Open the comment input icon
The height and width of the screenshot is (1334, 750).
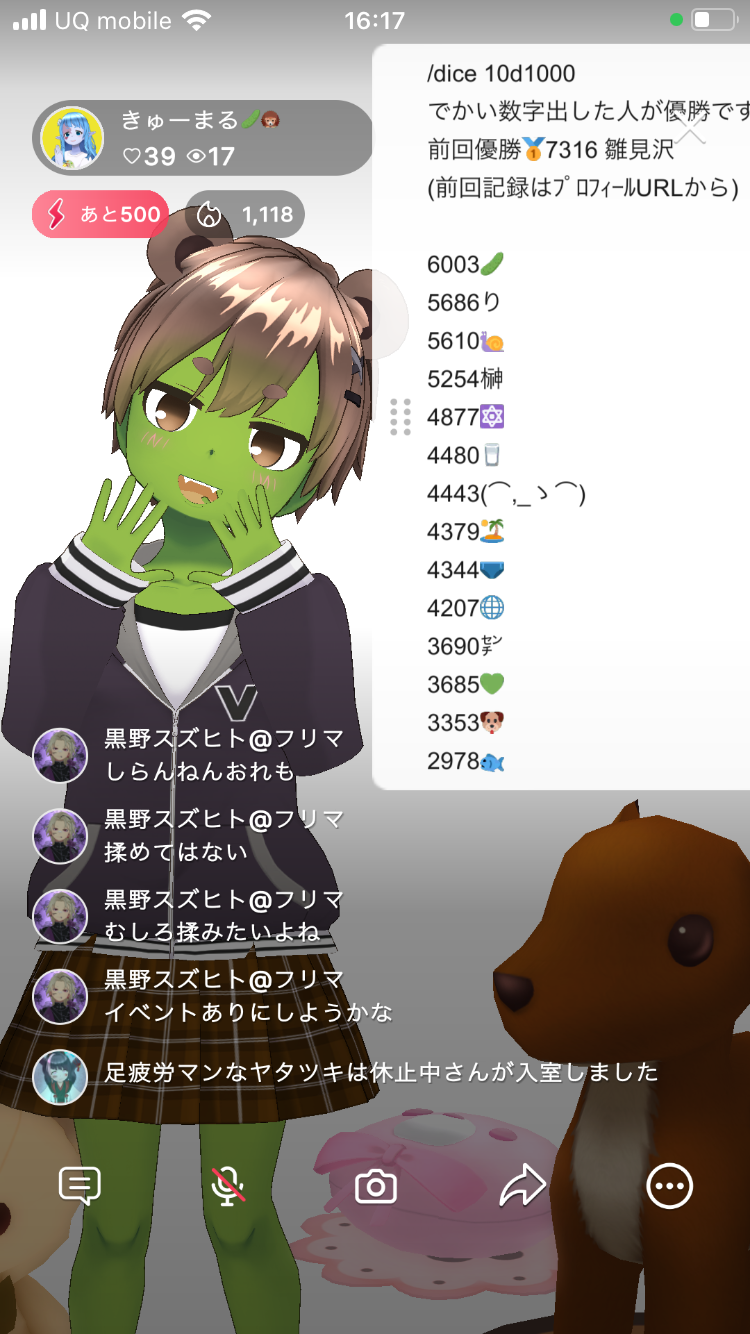(80, 1186)
